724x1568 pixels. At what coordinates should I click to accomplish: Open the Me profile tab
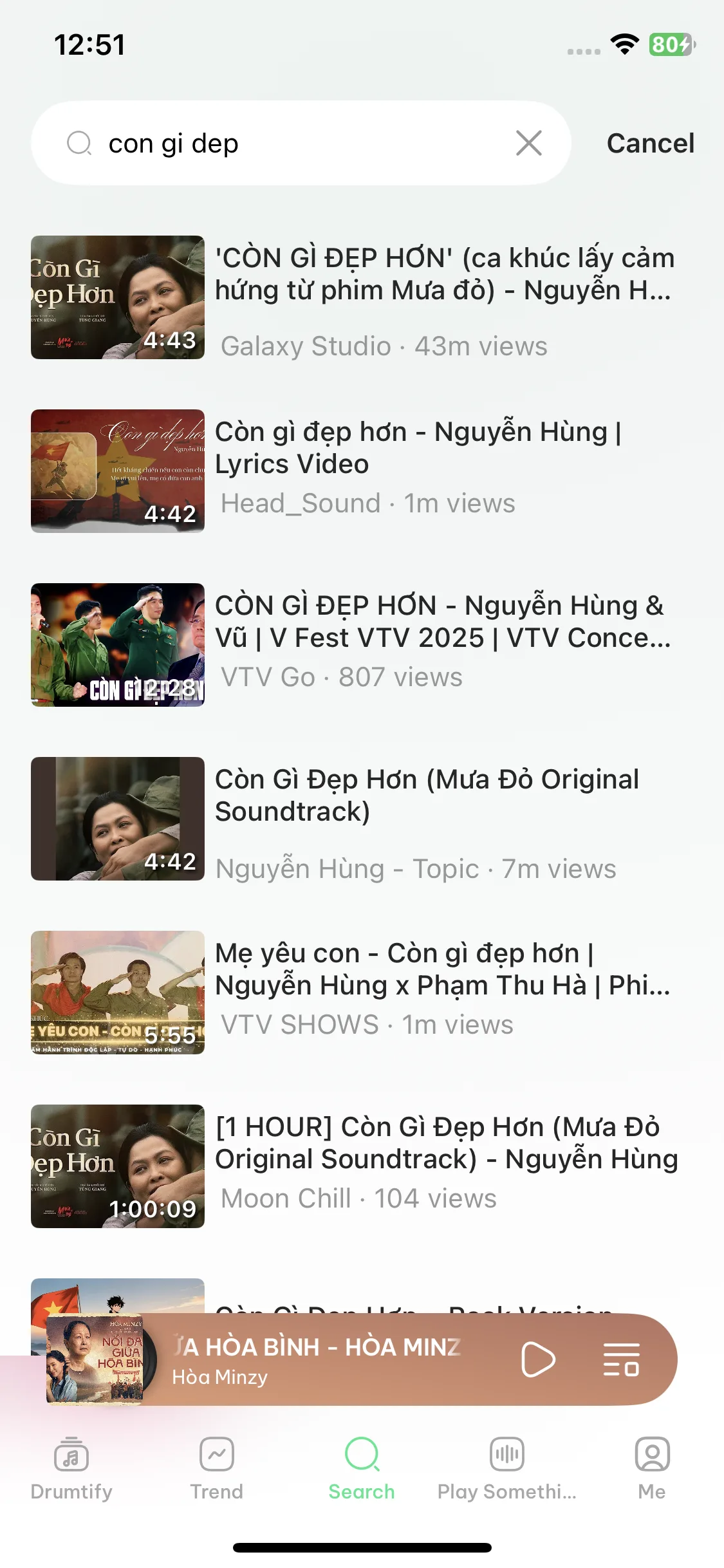(x=652, y=1468)
